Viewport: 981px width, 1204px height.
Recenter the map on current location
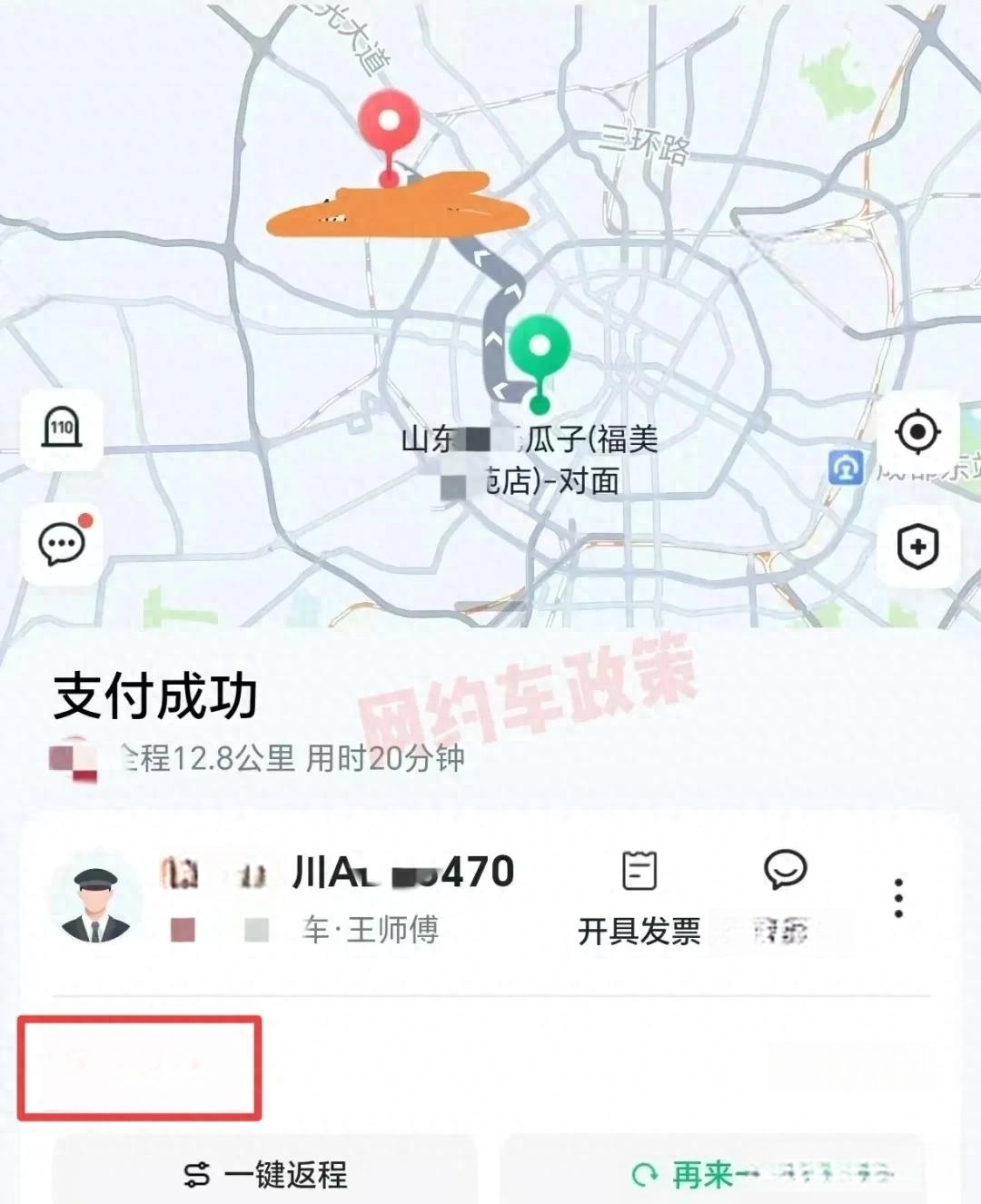pos(917,431)
